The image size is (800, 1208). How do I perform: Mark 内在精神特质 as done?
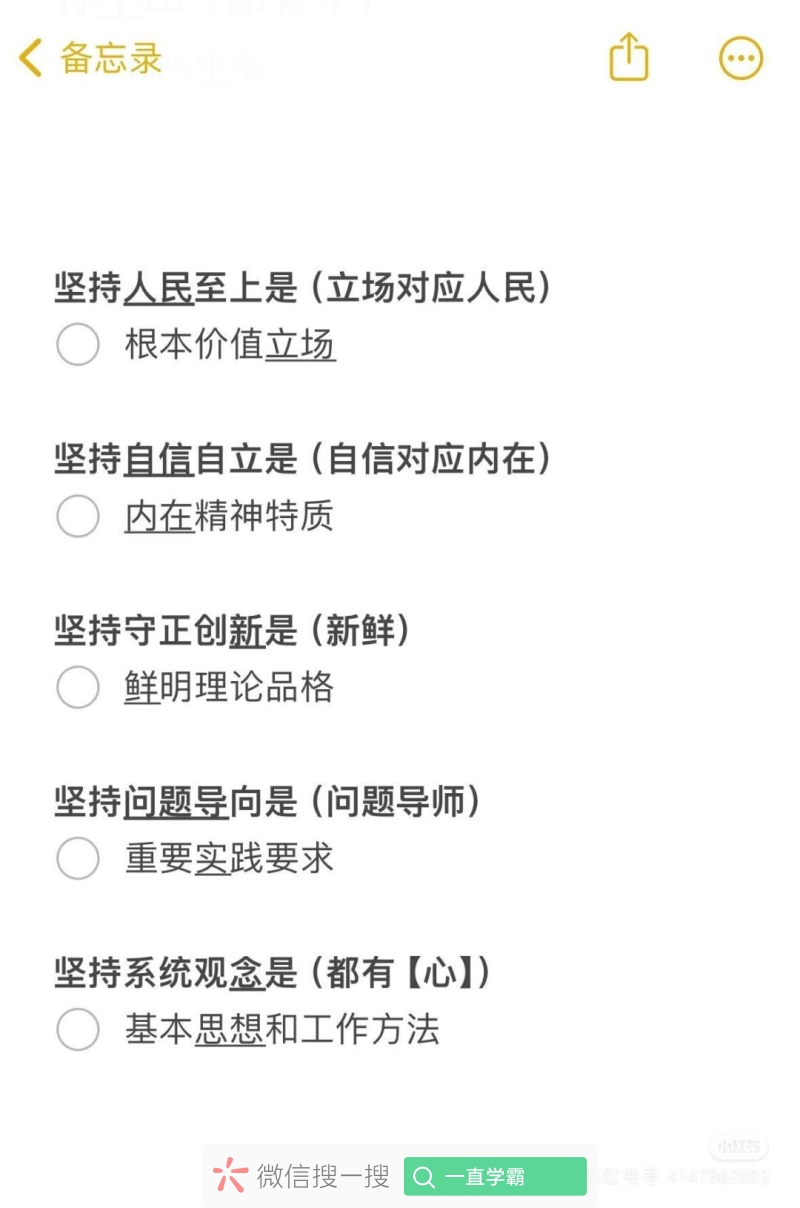pyautogui.click(x=78, y=516)
